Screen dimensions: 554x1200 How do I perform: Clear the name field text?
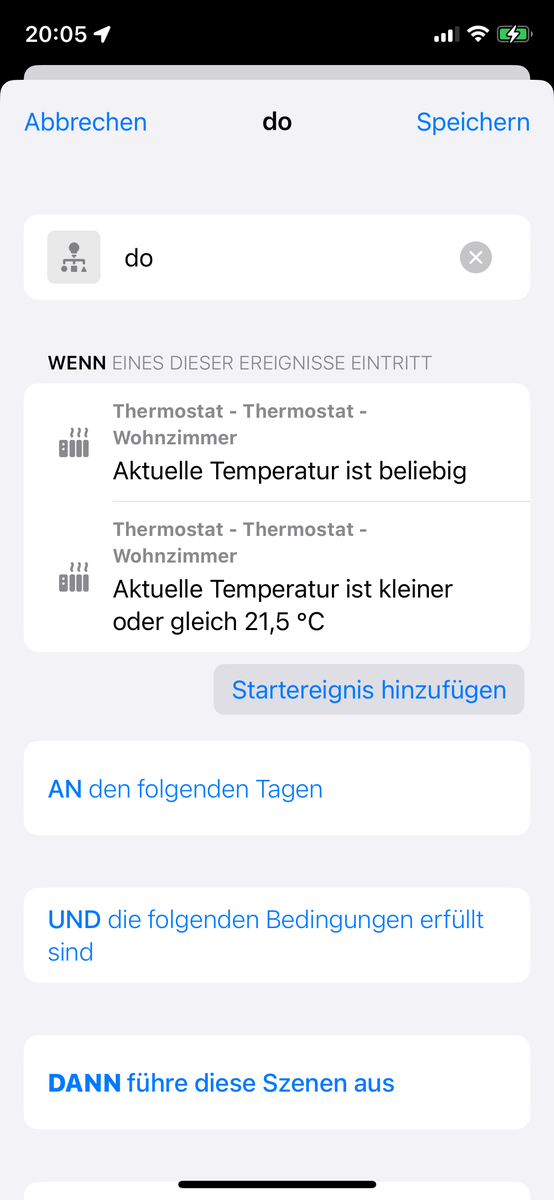(x=476, y=258)
